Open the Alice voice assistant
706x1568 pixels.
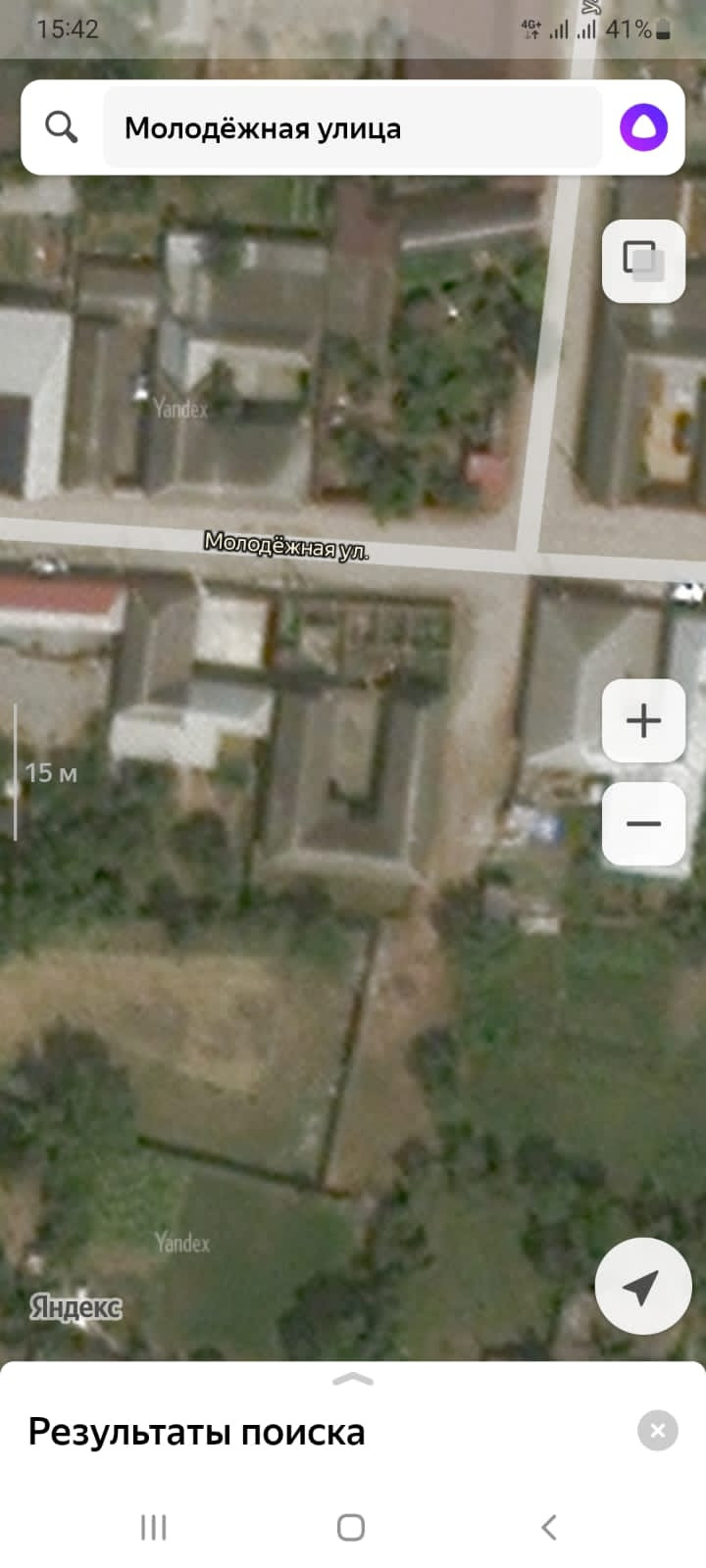tap(643, 127)
